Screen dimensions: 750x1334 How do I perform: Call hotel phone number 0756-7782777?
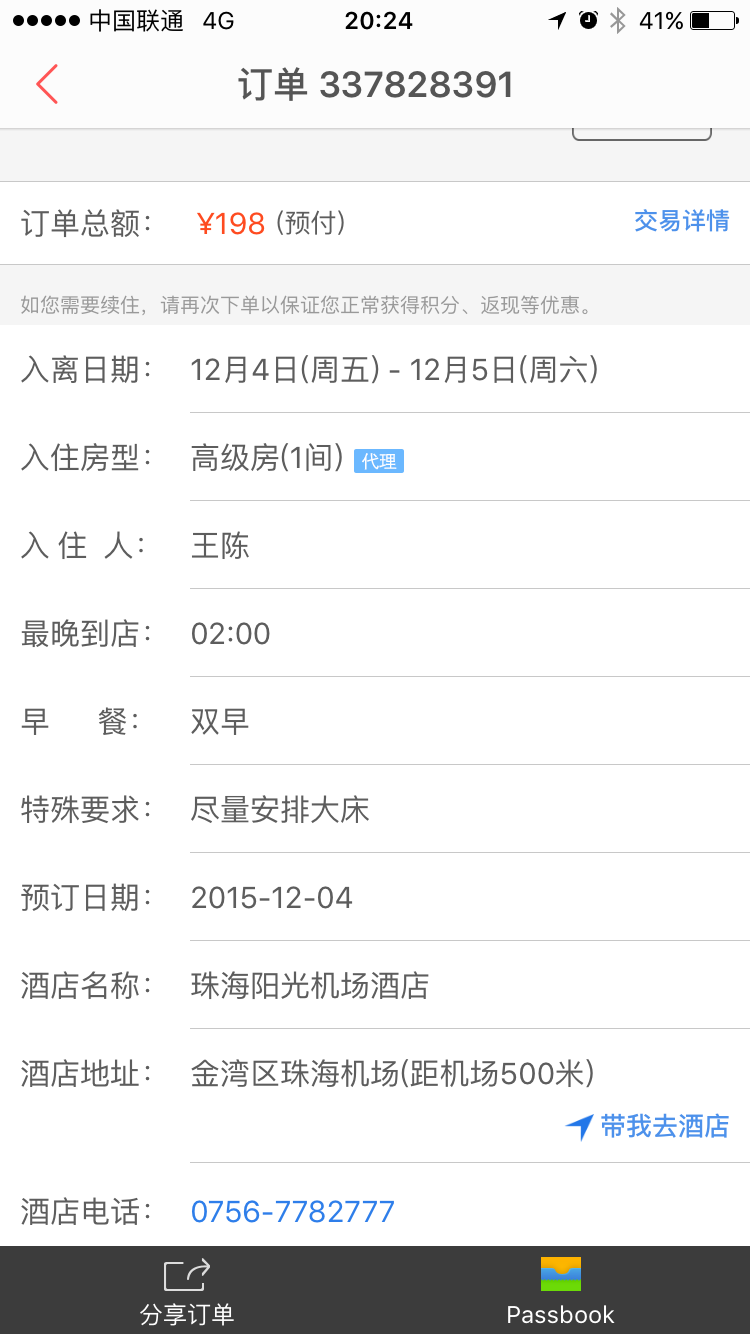tap(293, 1212)
